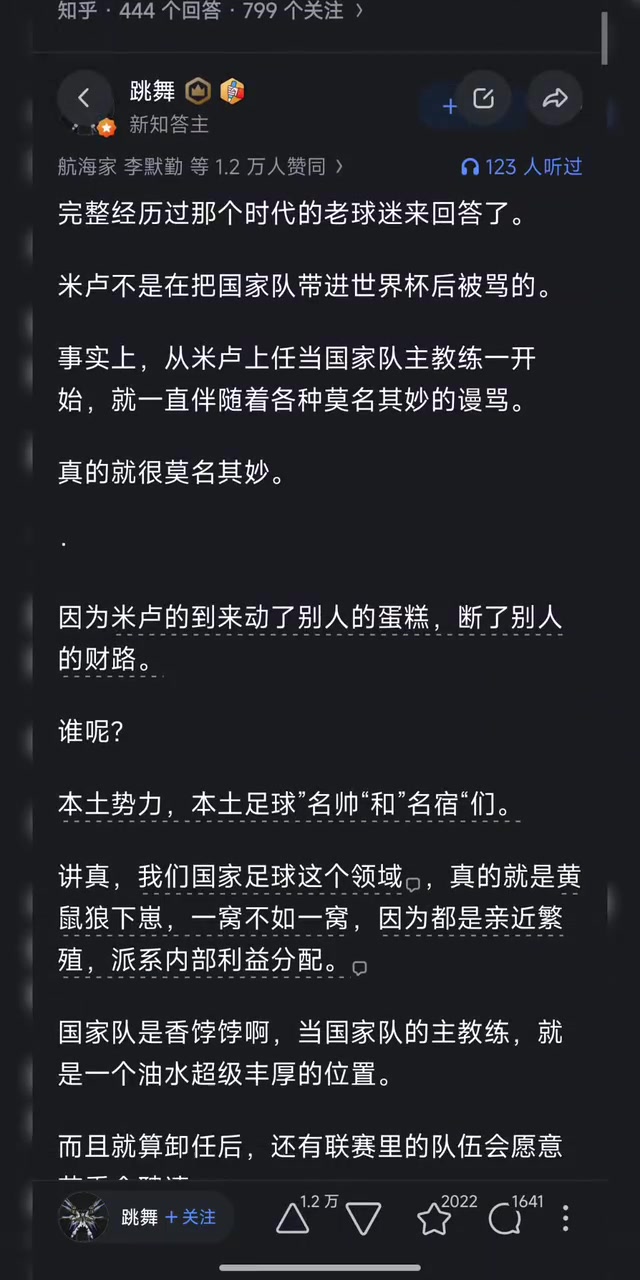Add answer to favorites with star
The height and width of the screenshot is (1280, 640).
434,1217
